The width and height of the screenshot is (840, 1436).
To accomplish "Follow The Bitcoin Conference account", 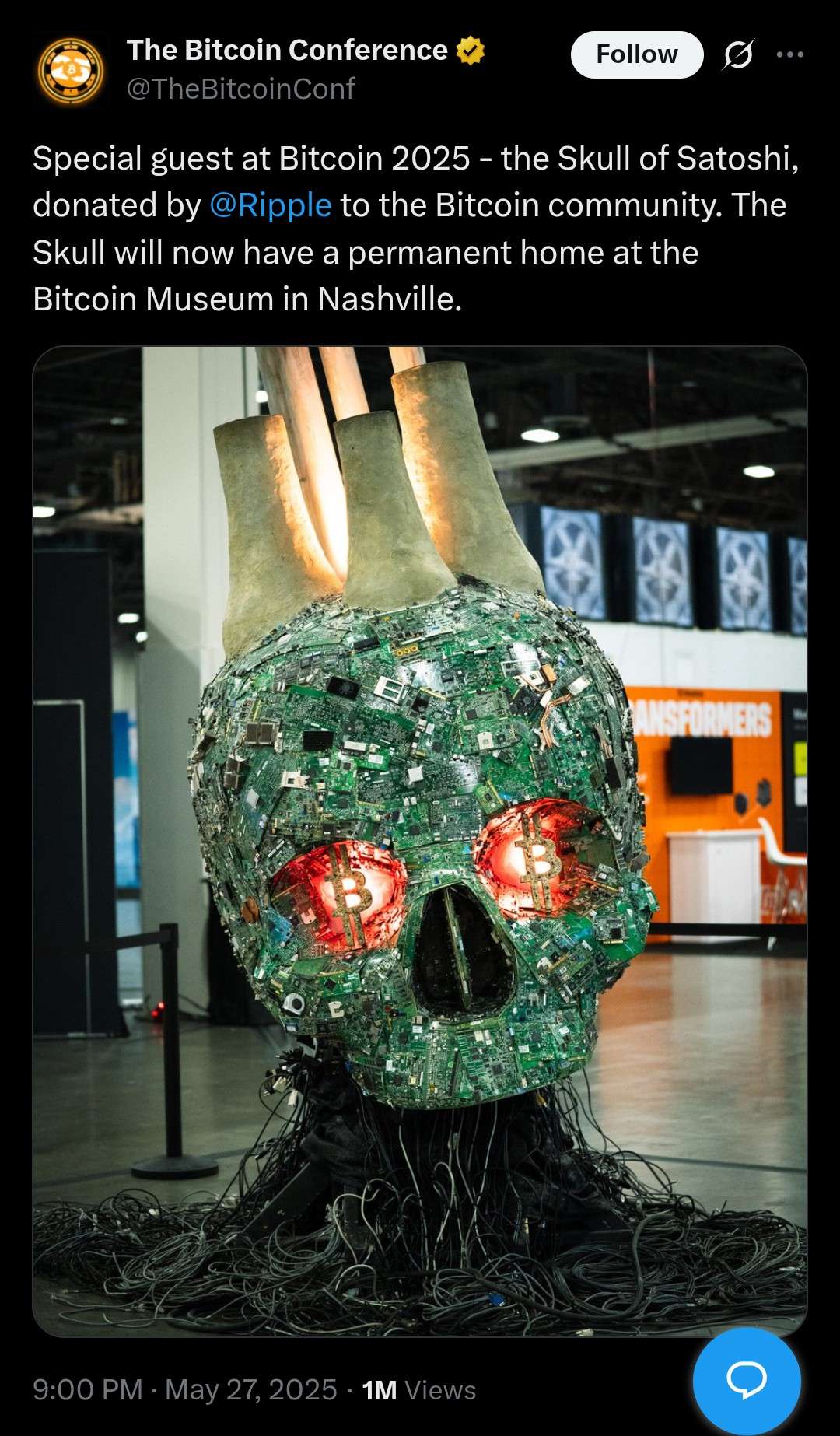I will tap(636, 54).
